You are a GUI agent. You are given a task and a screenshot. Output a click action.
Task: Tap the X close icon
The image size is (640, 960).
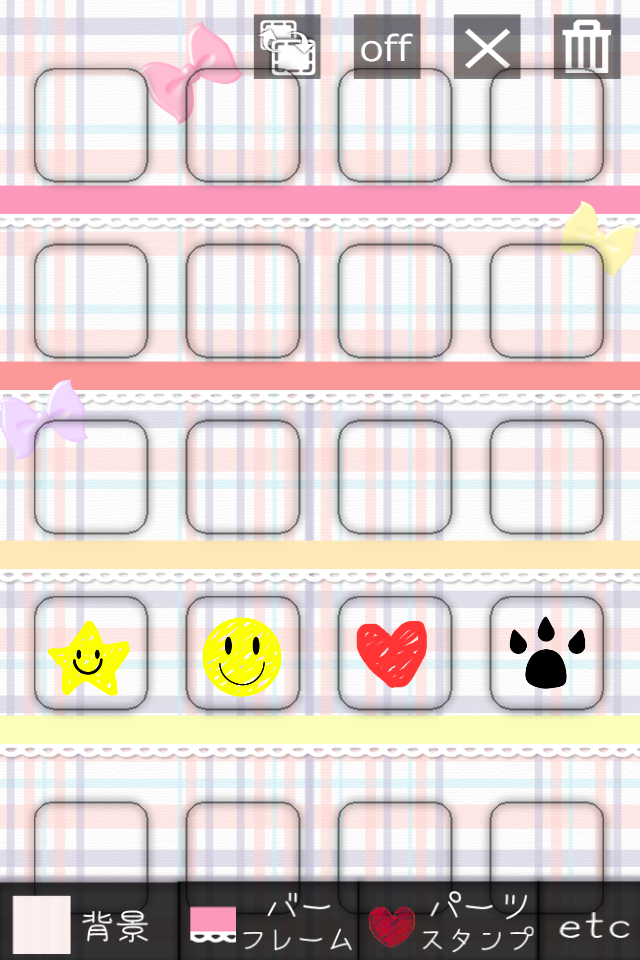487,48
